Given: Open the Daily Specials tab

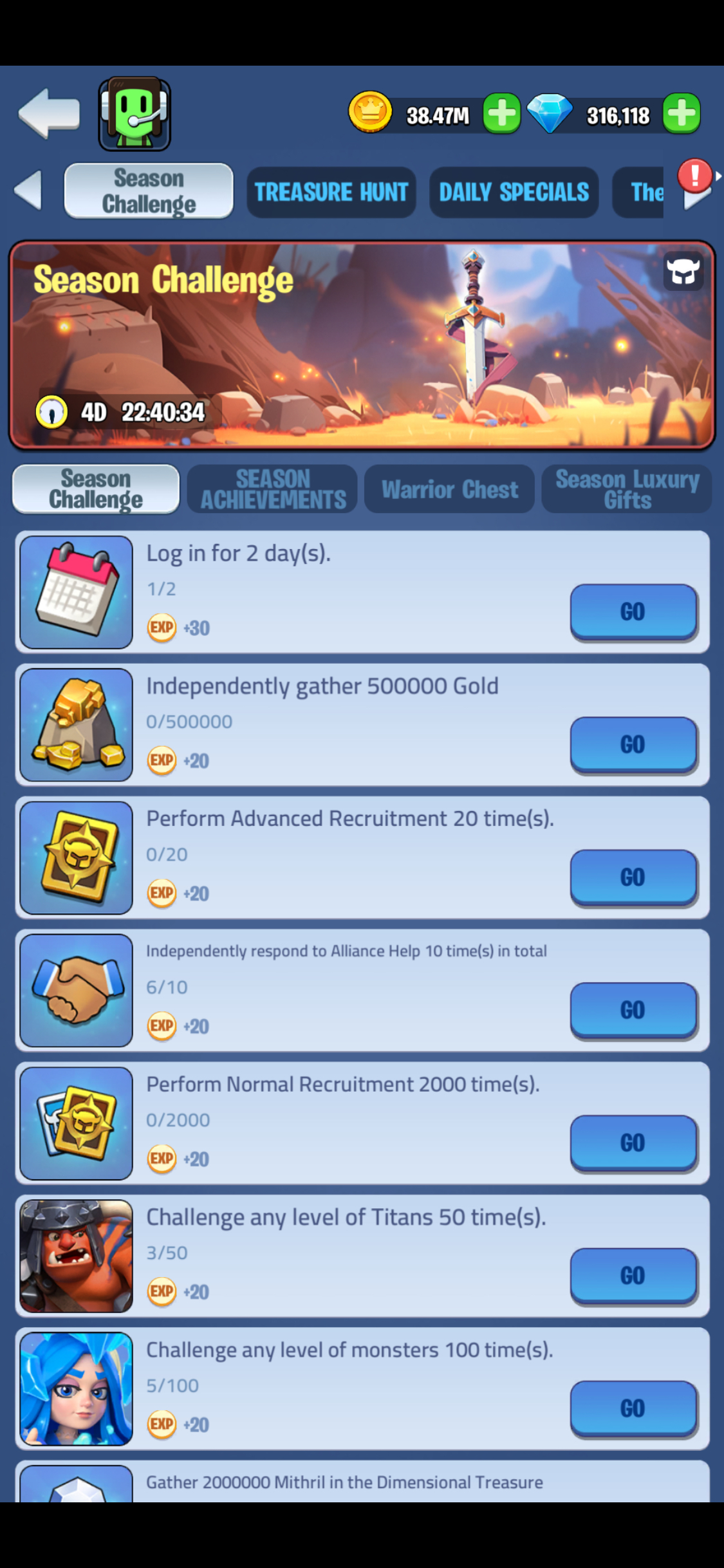Looking at the screenshot, I should 514,192.
